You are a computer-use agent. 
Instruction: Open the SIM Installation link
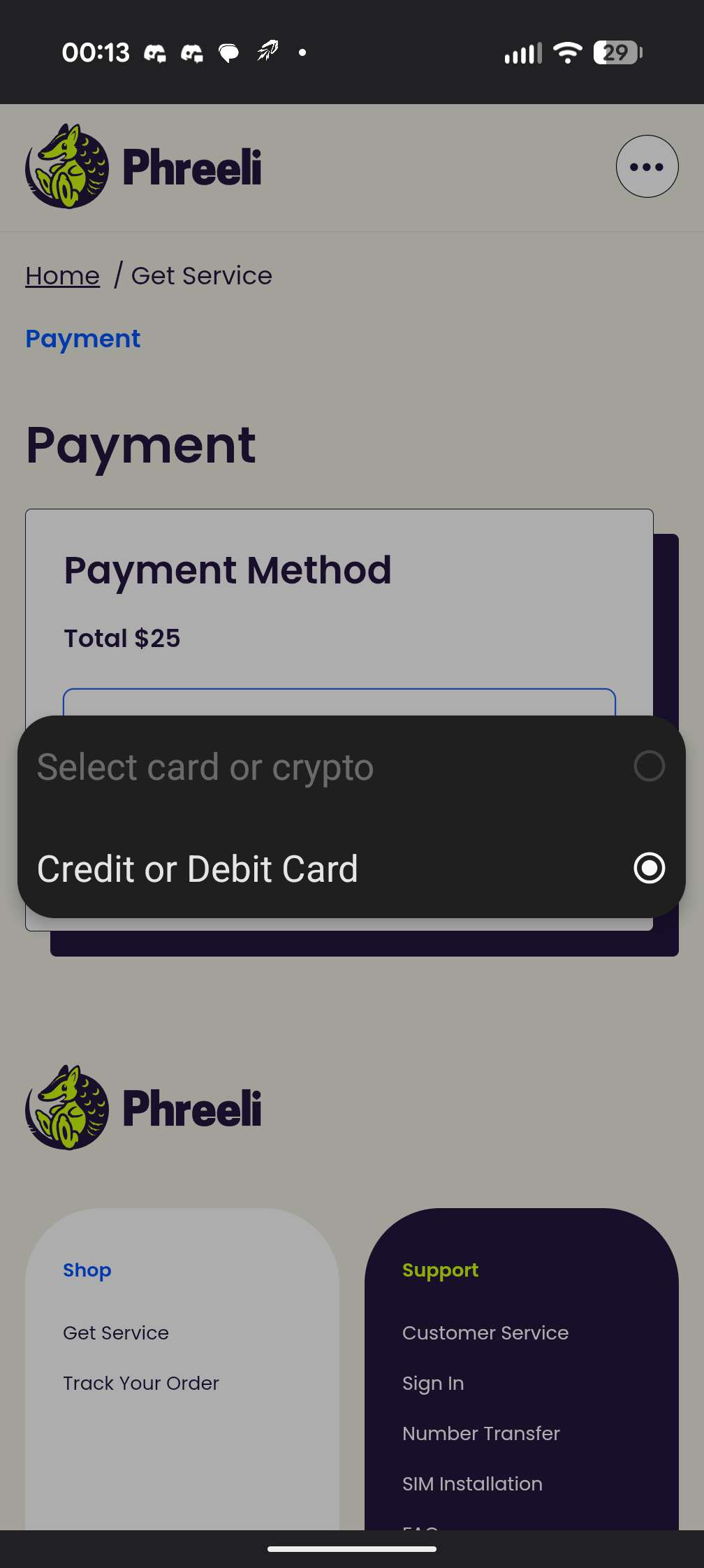pos(472,1483)
